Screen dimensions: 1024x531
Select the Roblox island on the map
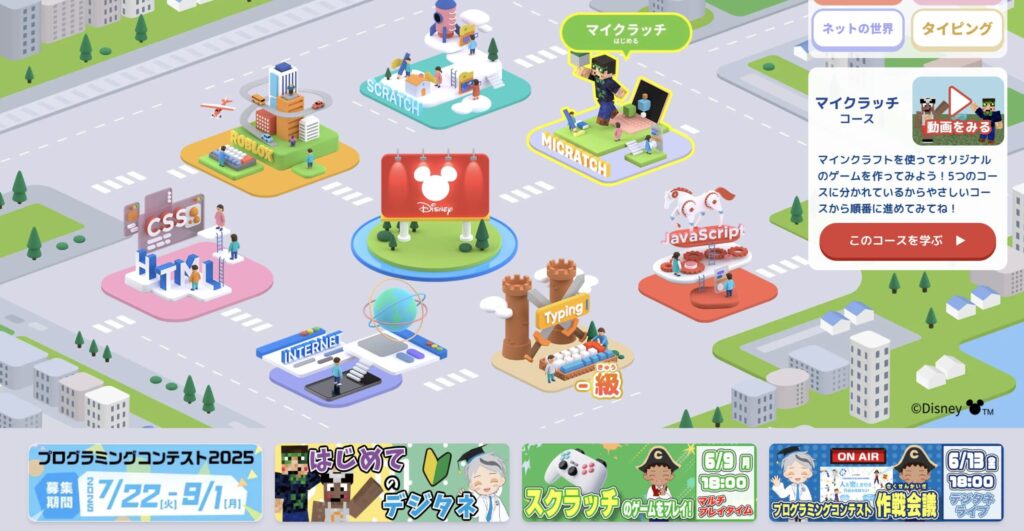point(270,135)
